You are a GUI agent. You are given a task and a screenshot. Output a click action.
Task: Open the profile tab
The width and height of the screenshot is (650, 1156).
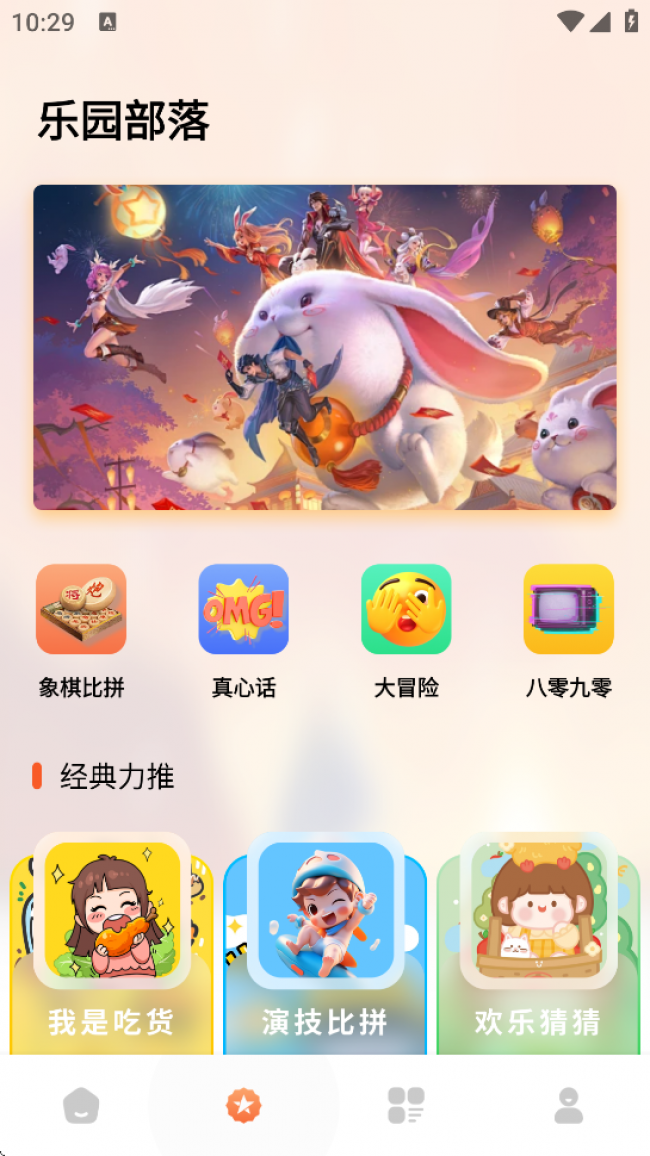click(568, 1105)
